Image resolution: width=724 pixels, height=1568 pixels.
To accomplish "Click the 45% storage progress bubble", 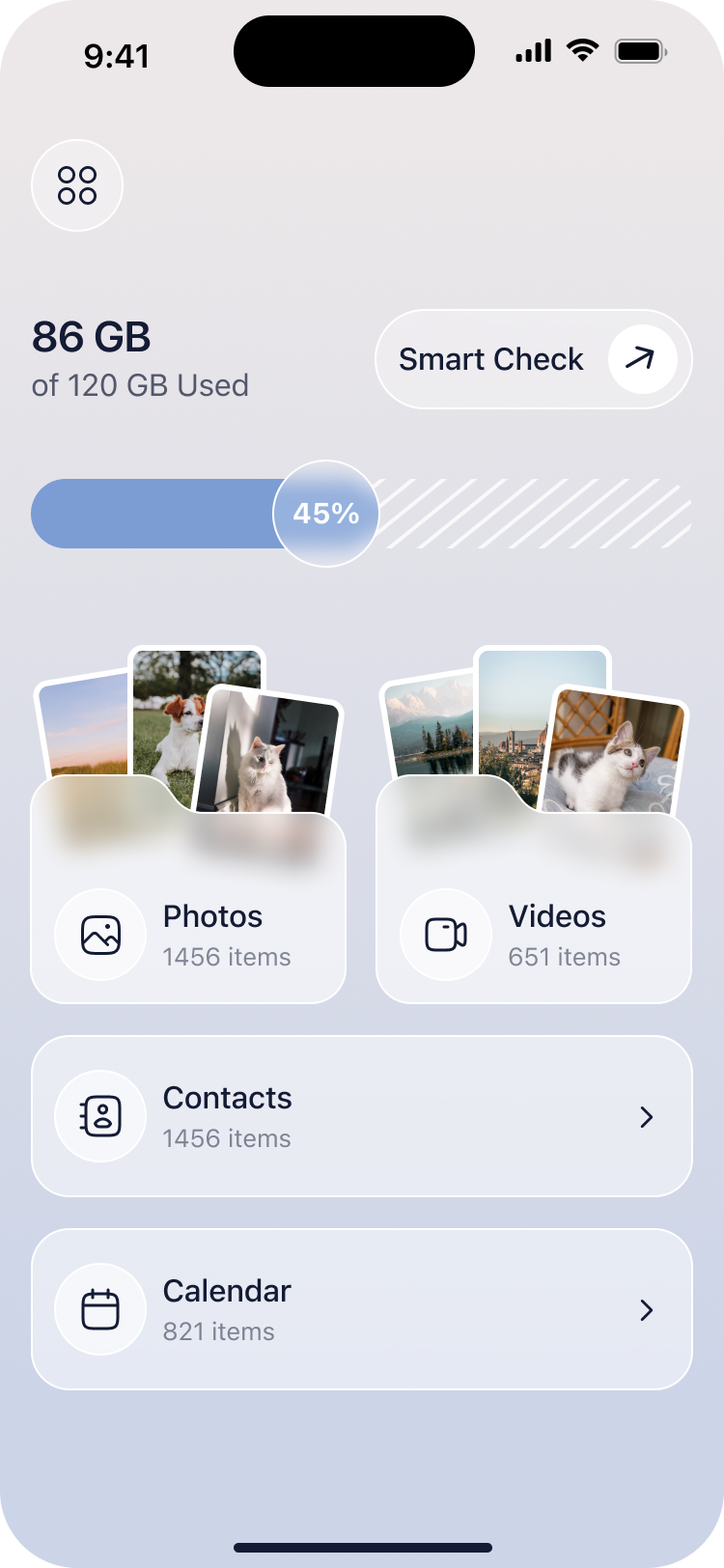I will click(326, 514).
